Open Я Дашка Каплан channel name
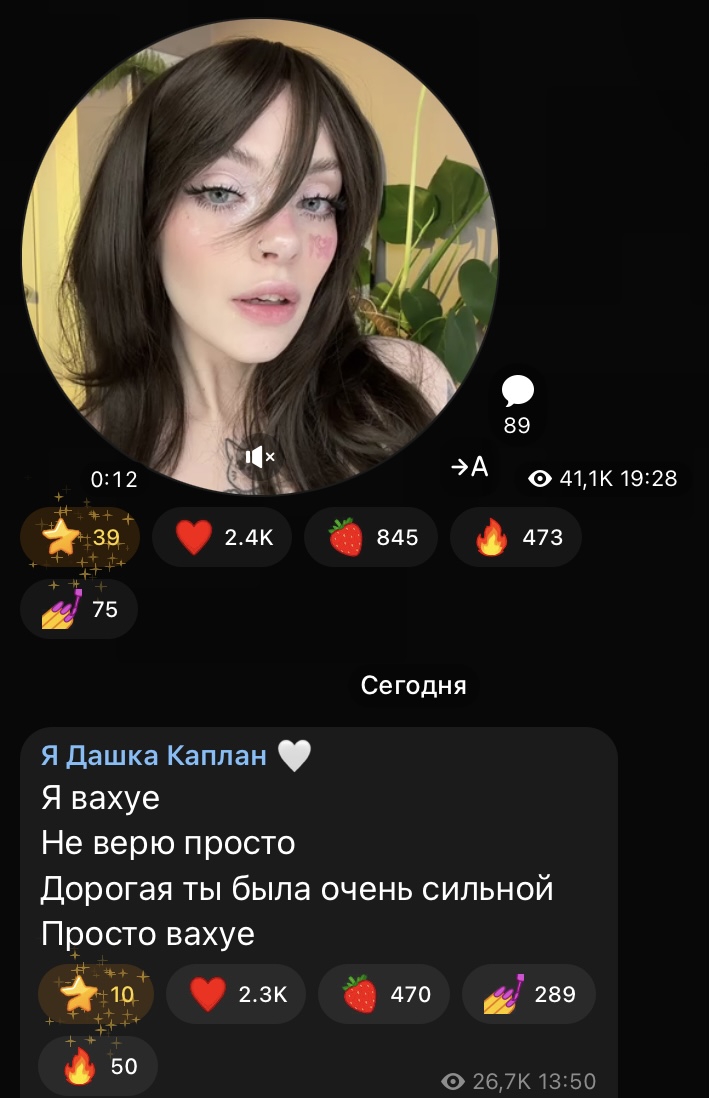 [154, 755]
